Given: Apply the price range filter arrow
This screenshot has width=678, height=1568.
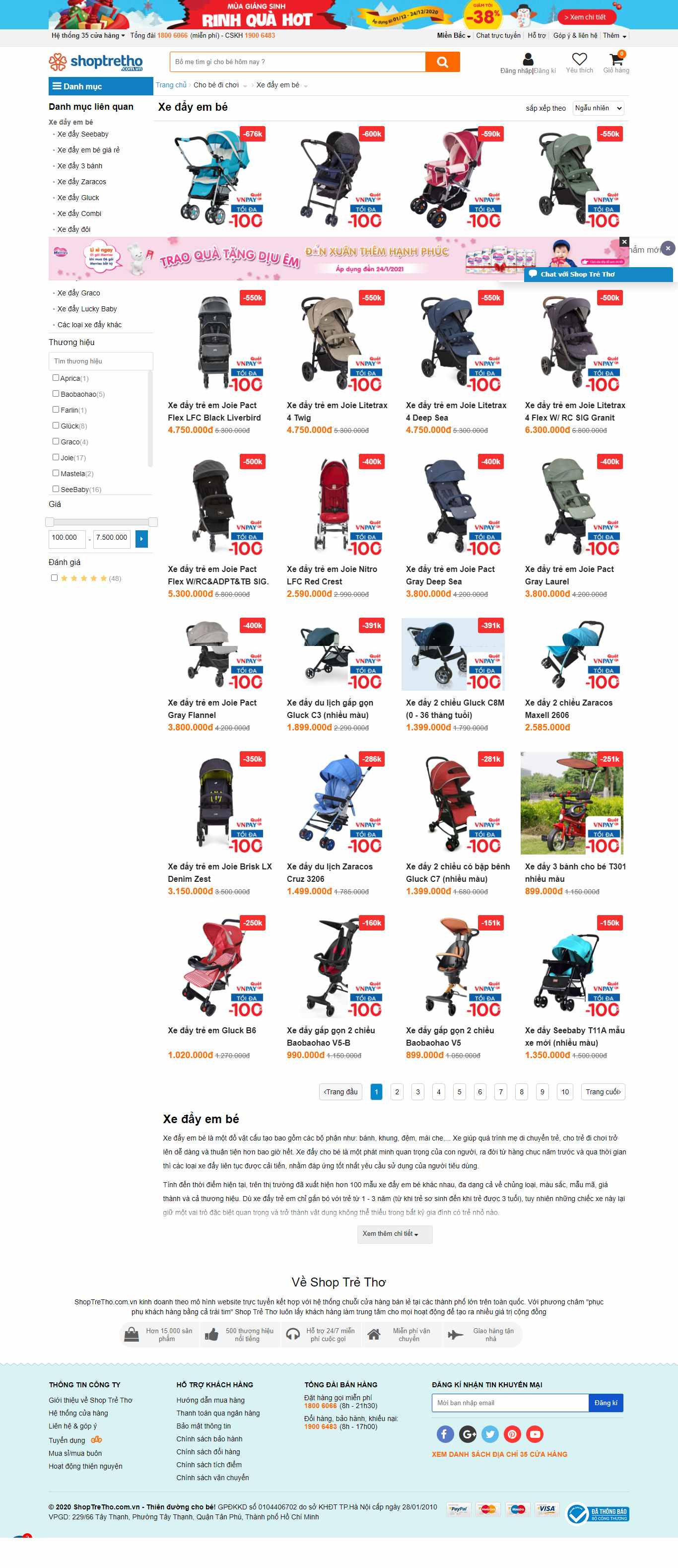Looking at the screenshot, I should [x=141, y=539].
